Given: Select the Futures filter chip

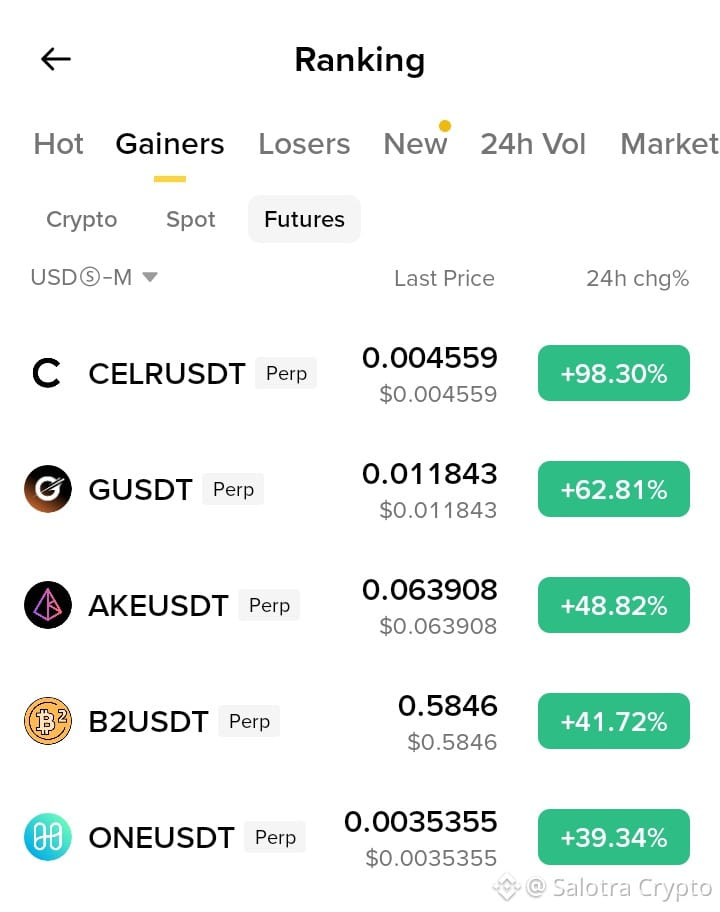Looking at the screenshot, I should click(x=304, y=219).
